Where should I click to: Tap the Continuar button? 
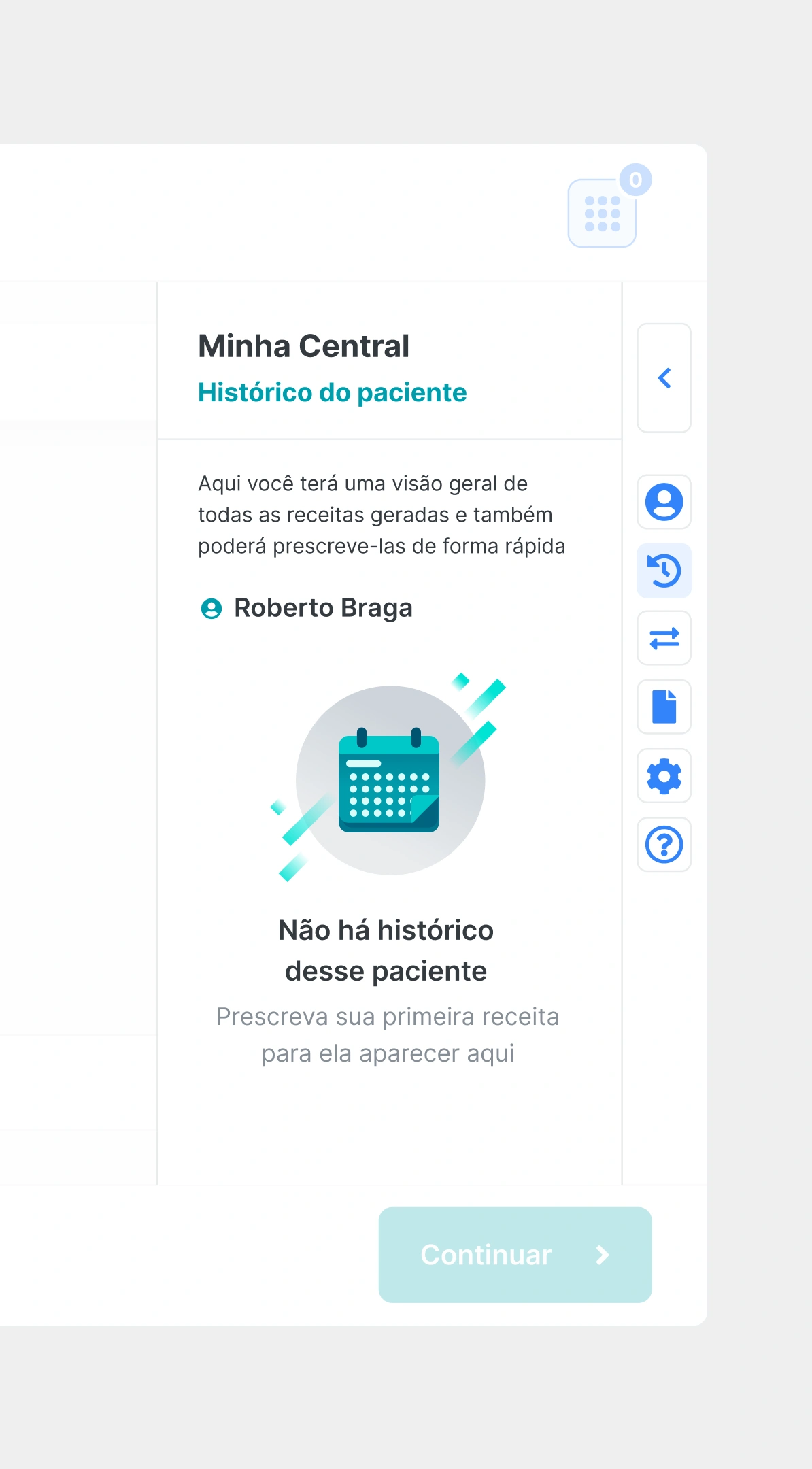coord(515,1255)
